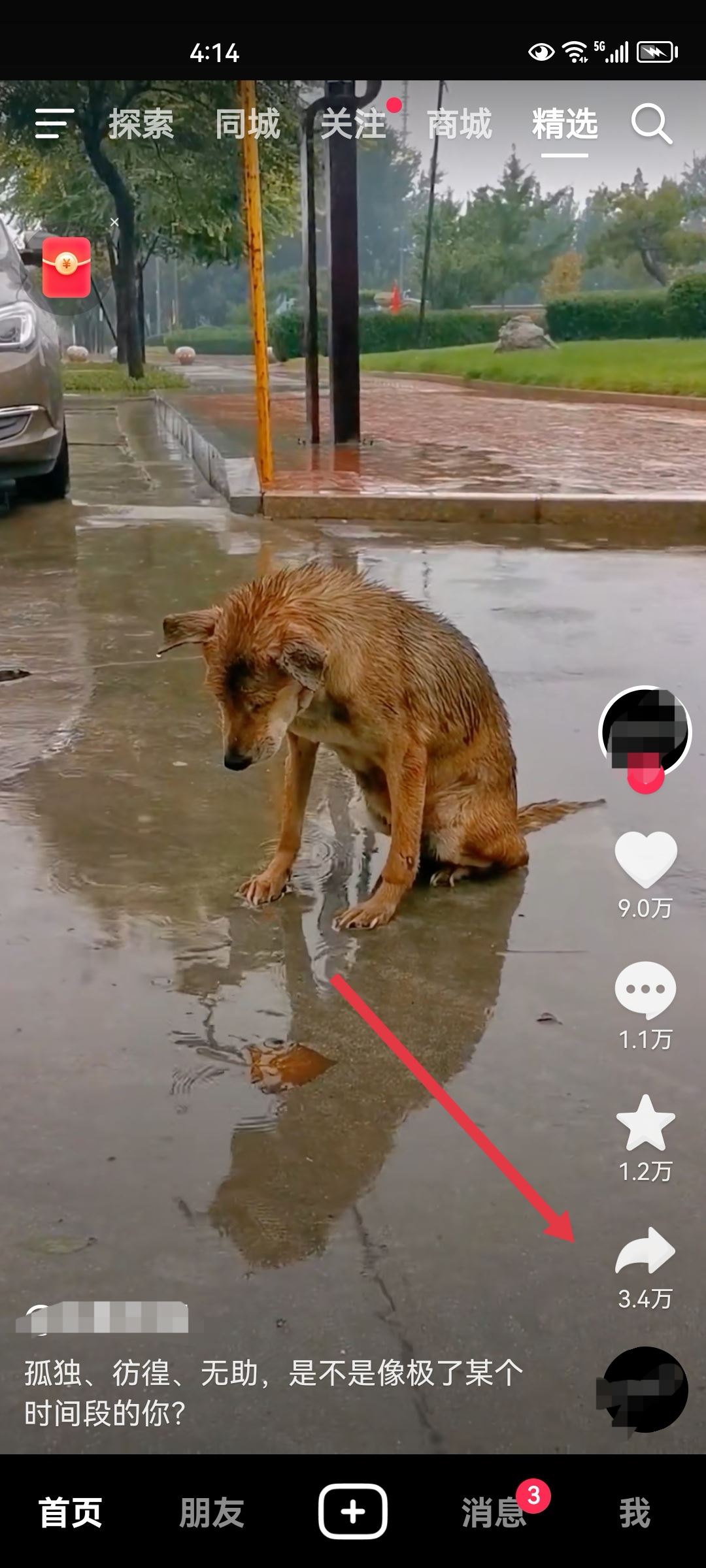
Task: Open the comments with 1.1万 count
Action: click(x=645, y=990)
